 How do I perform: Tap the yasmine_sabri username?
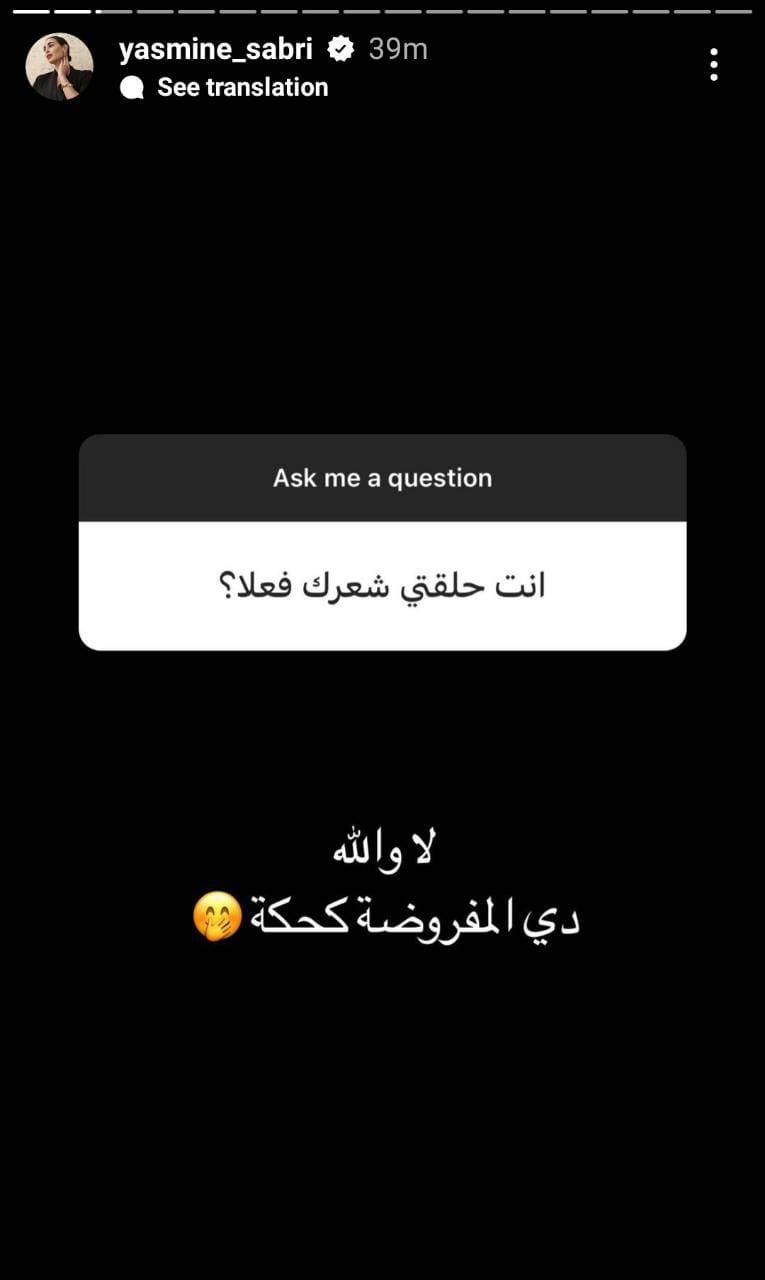pos(216,48)
